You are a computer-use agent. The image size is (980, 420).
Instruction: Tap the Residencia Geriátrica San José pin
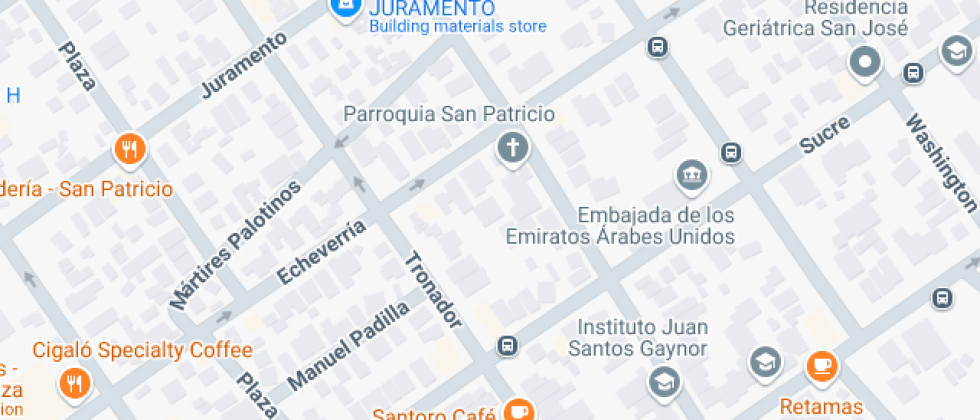863,64
